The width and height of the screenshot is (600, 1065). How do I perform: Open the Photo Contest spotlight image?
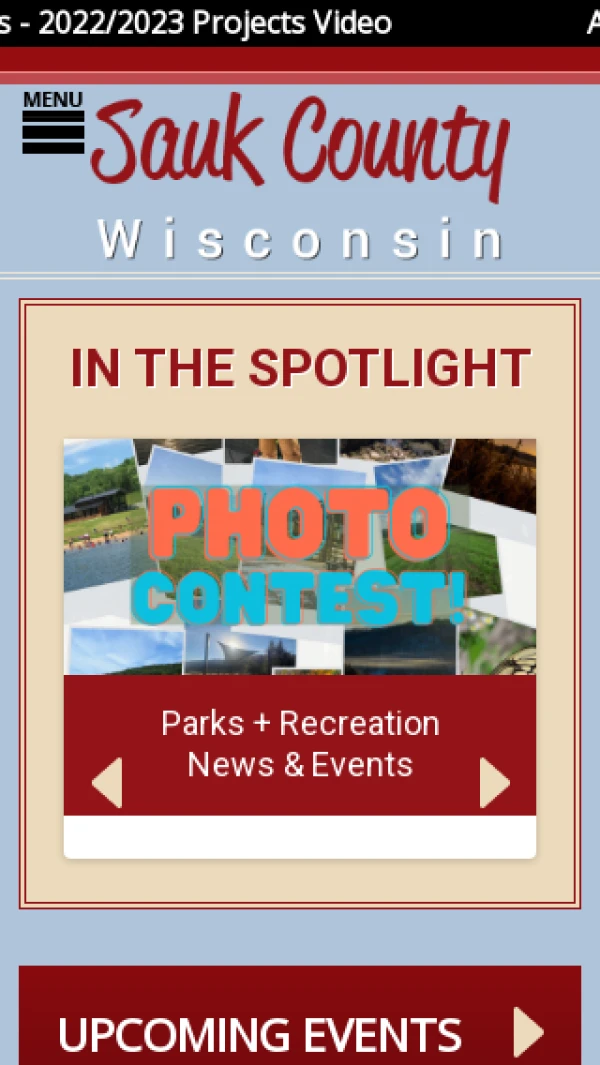(300, 556)
